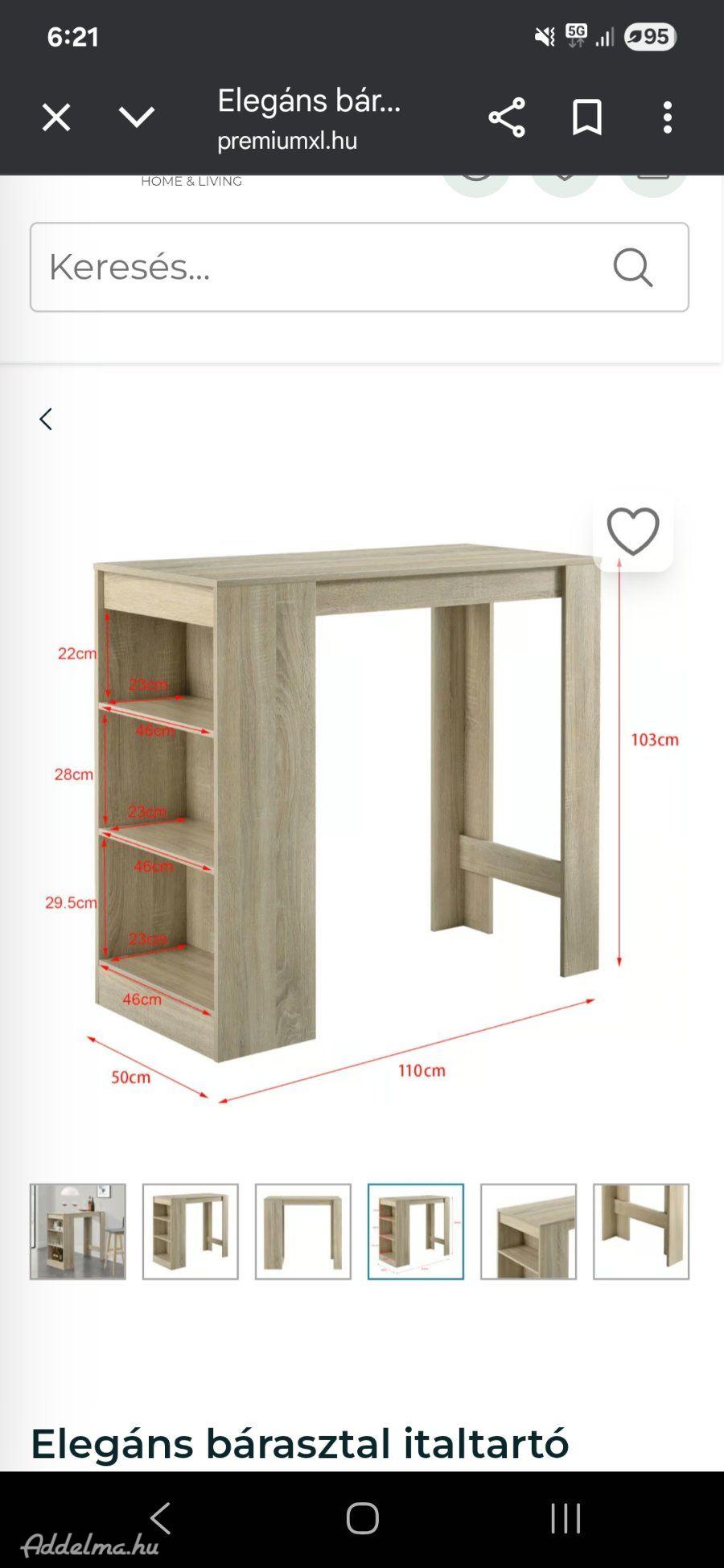Select the second thumbnail of the table
The height and width of the screenshot is (1568, 724).
[191, 1231]
